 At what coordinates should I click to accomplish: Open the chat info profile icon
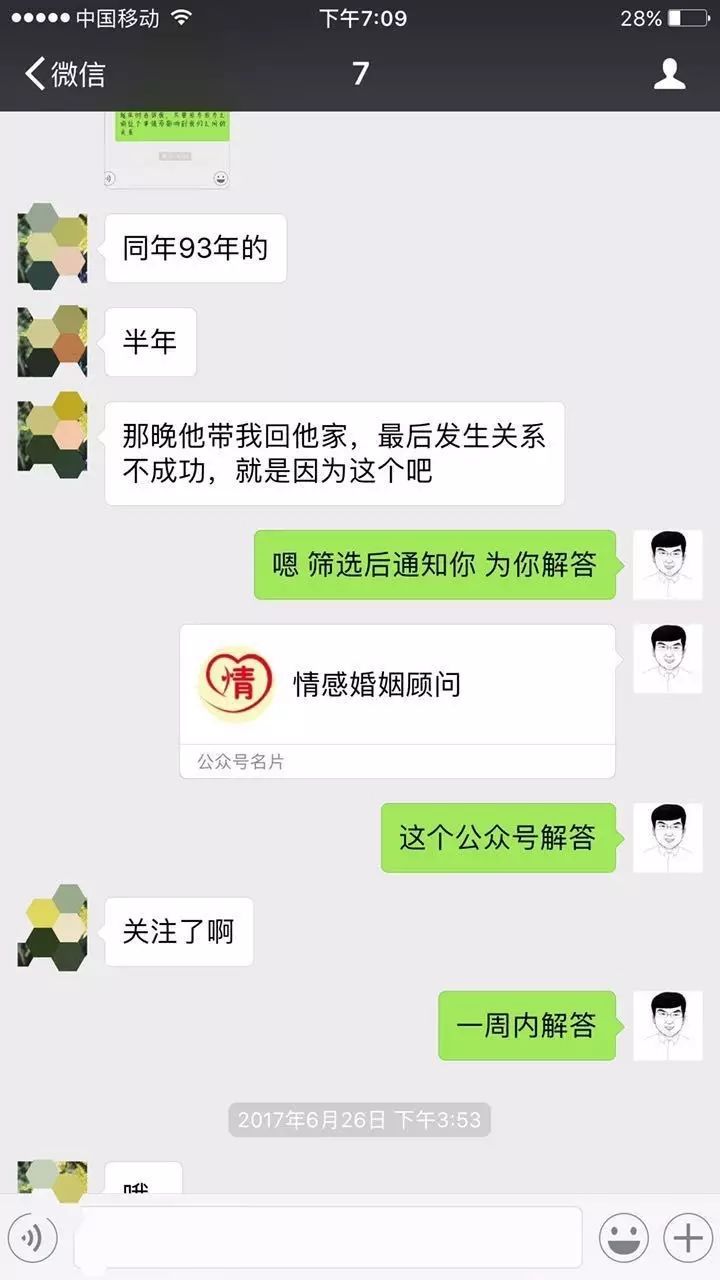point(669,74)
